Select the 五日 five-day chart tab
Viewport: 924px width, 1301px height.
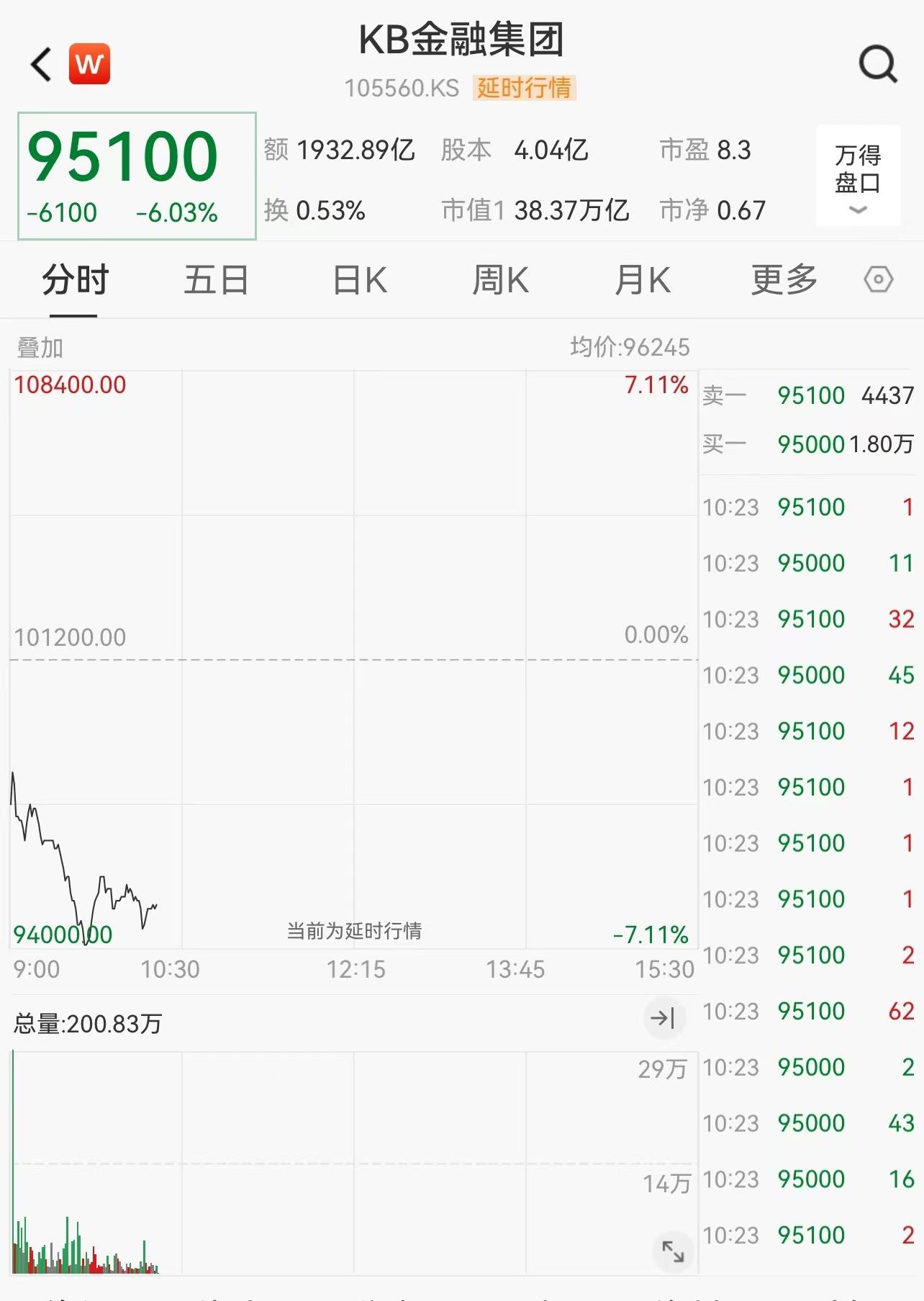coord(216,281)
